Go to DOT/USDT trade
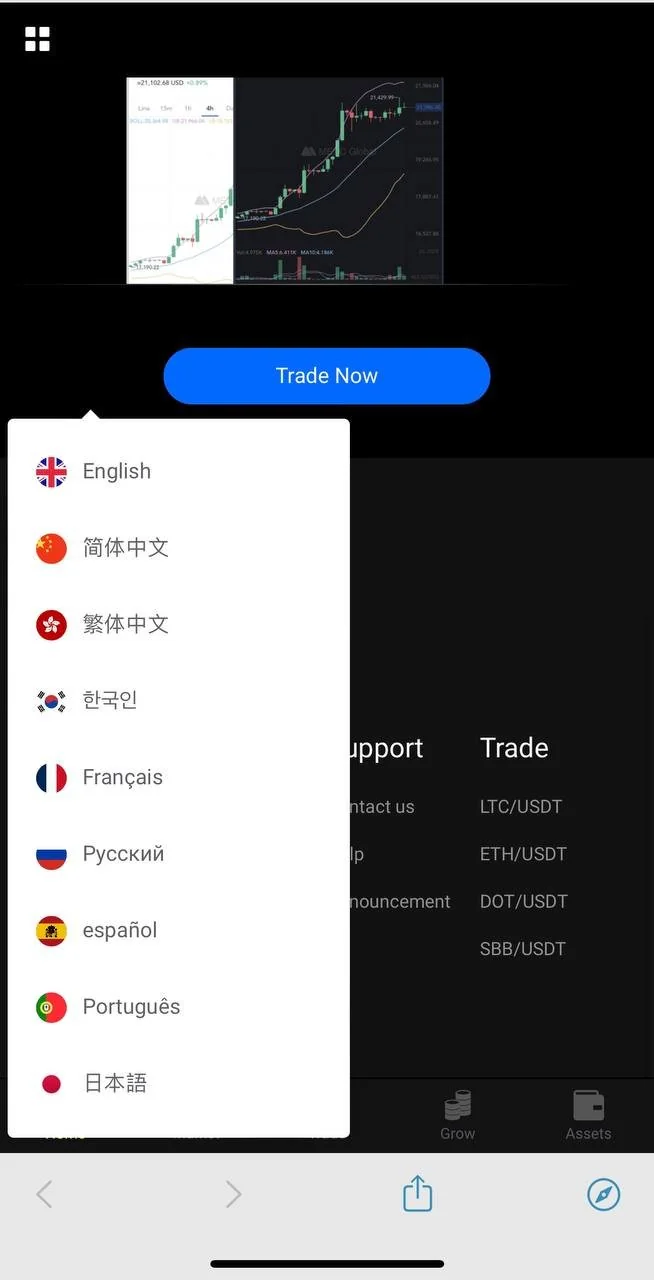 pyautogui.click(x=523, y=901)
